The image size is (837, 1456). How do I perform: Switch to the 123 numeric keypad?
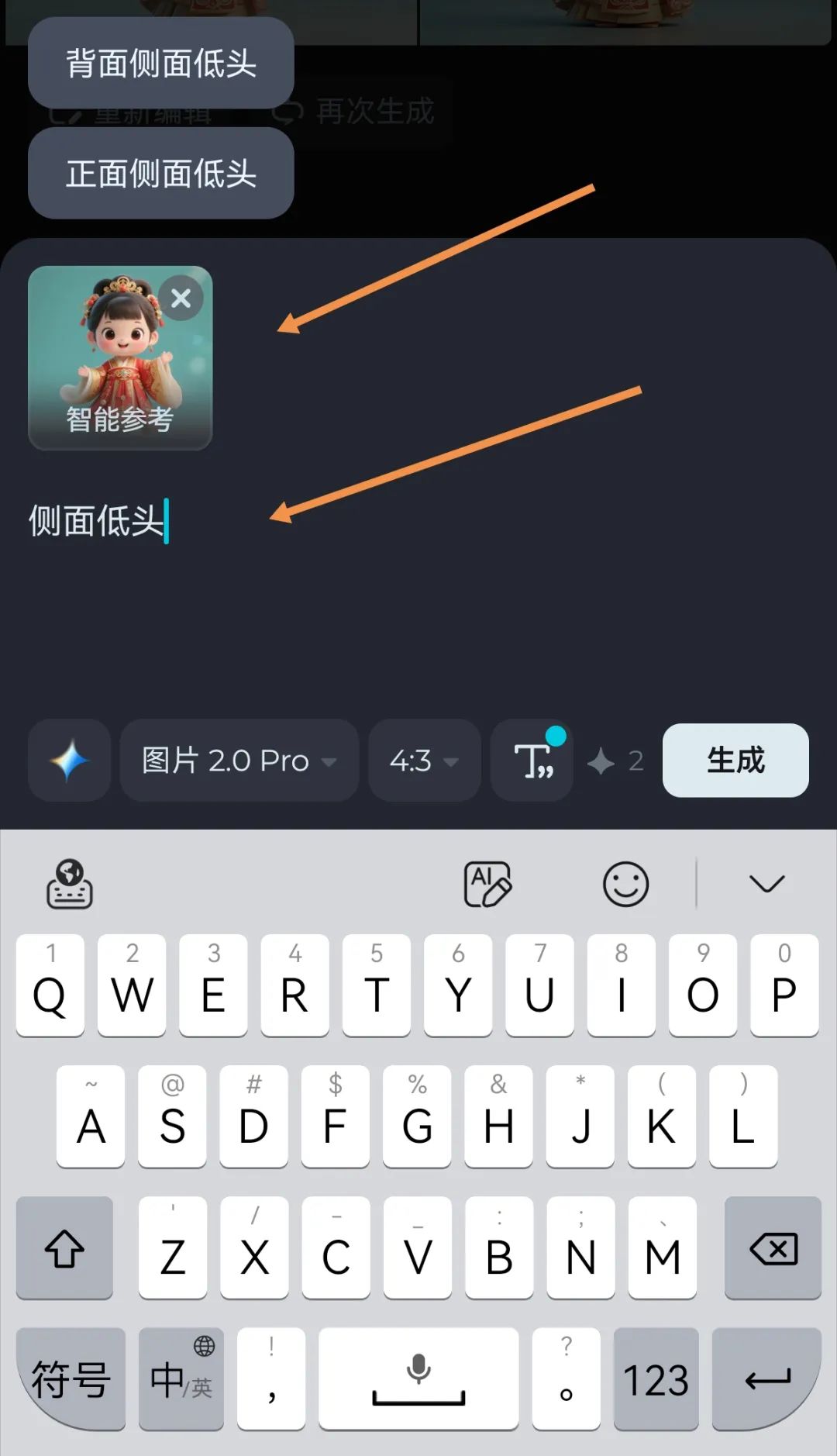(656, 1380)
